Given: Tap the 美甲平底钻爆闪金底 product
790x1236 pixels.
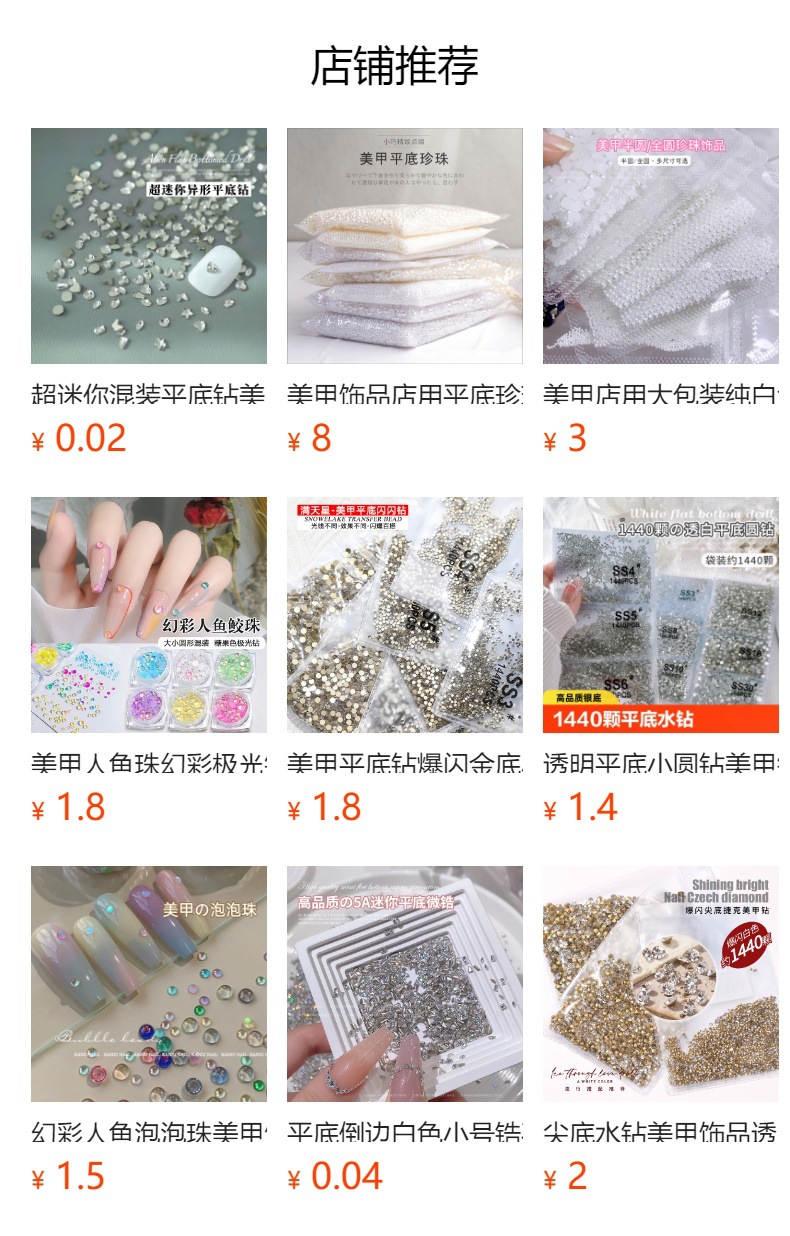Looking at the screenshot, I should 405,615.
